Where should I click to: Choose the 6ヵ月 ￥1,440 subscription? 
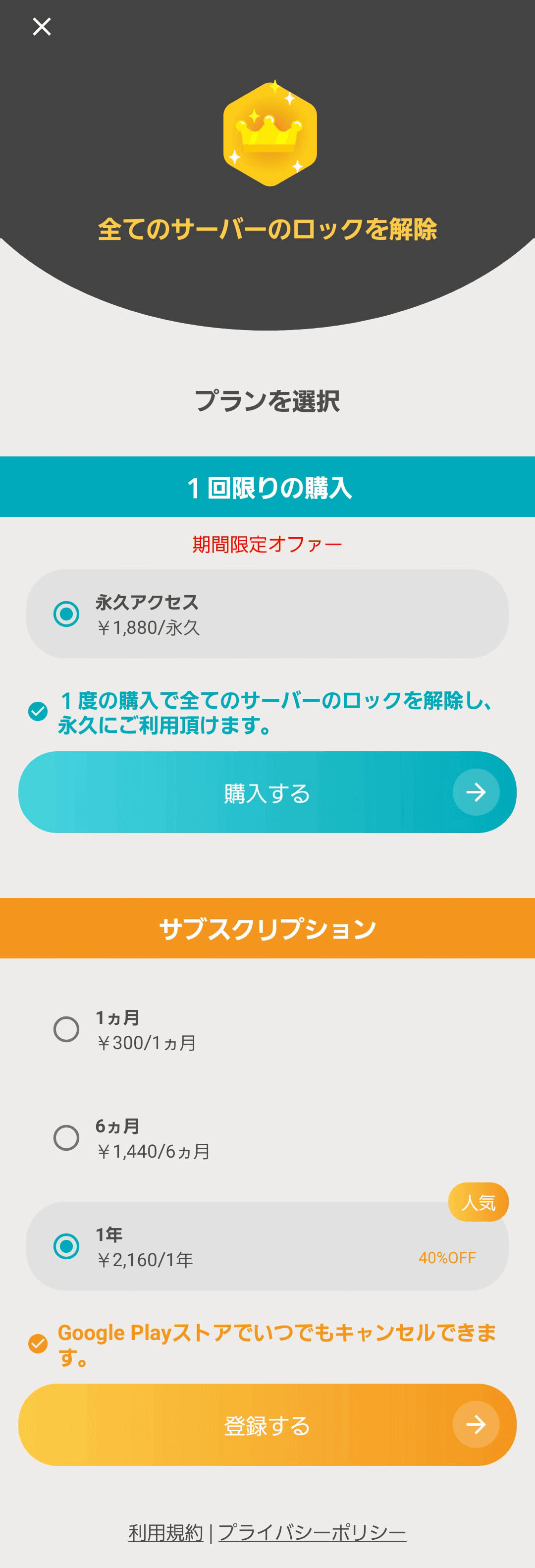267,1138
